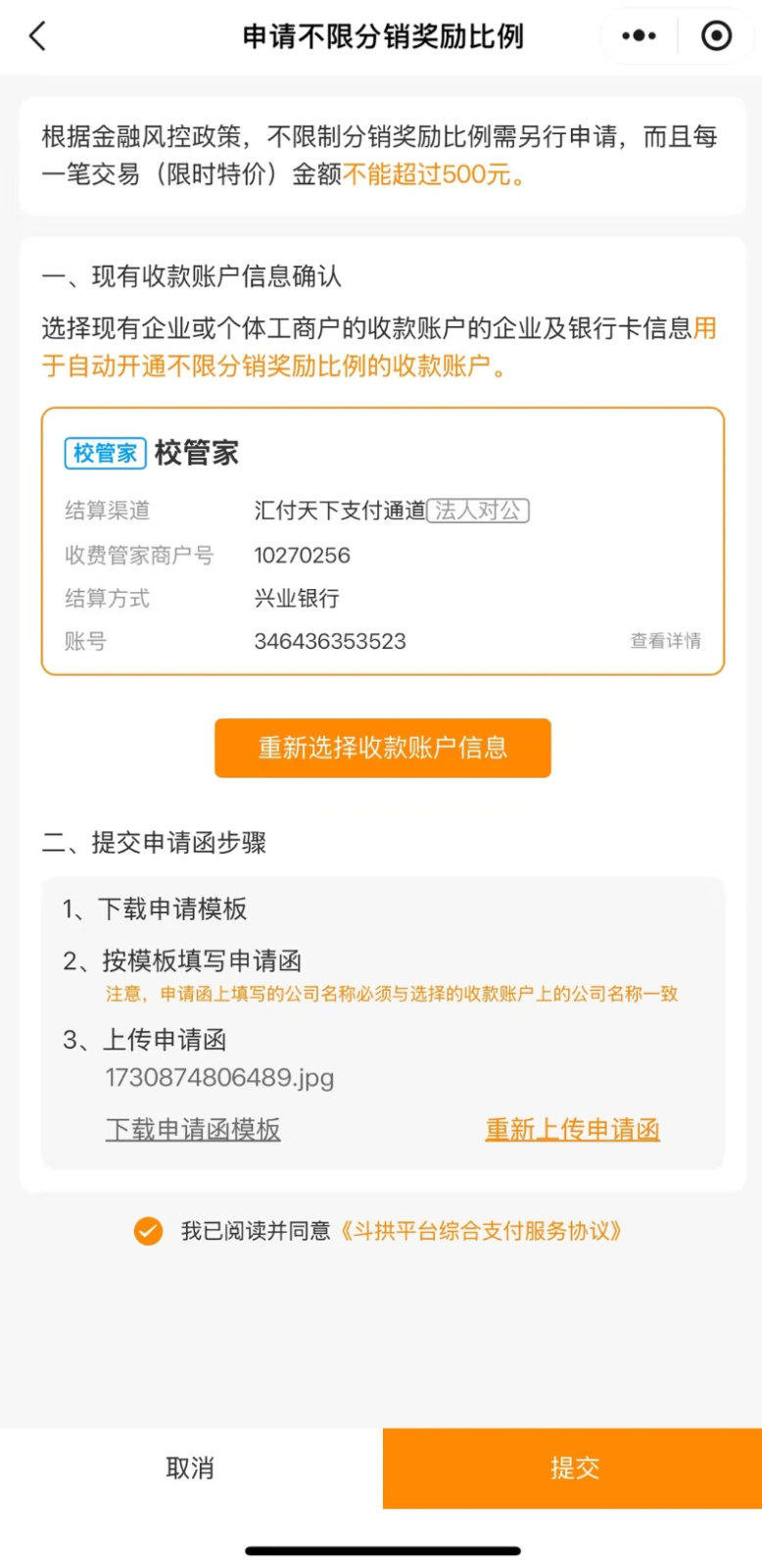Tap 取消 at the bottom
Image resolution: width=762 pixels, height=1568 pixels.
coord(190,1467)
